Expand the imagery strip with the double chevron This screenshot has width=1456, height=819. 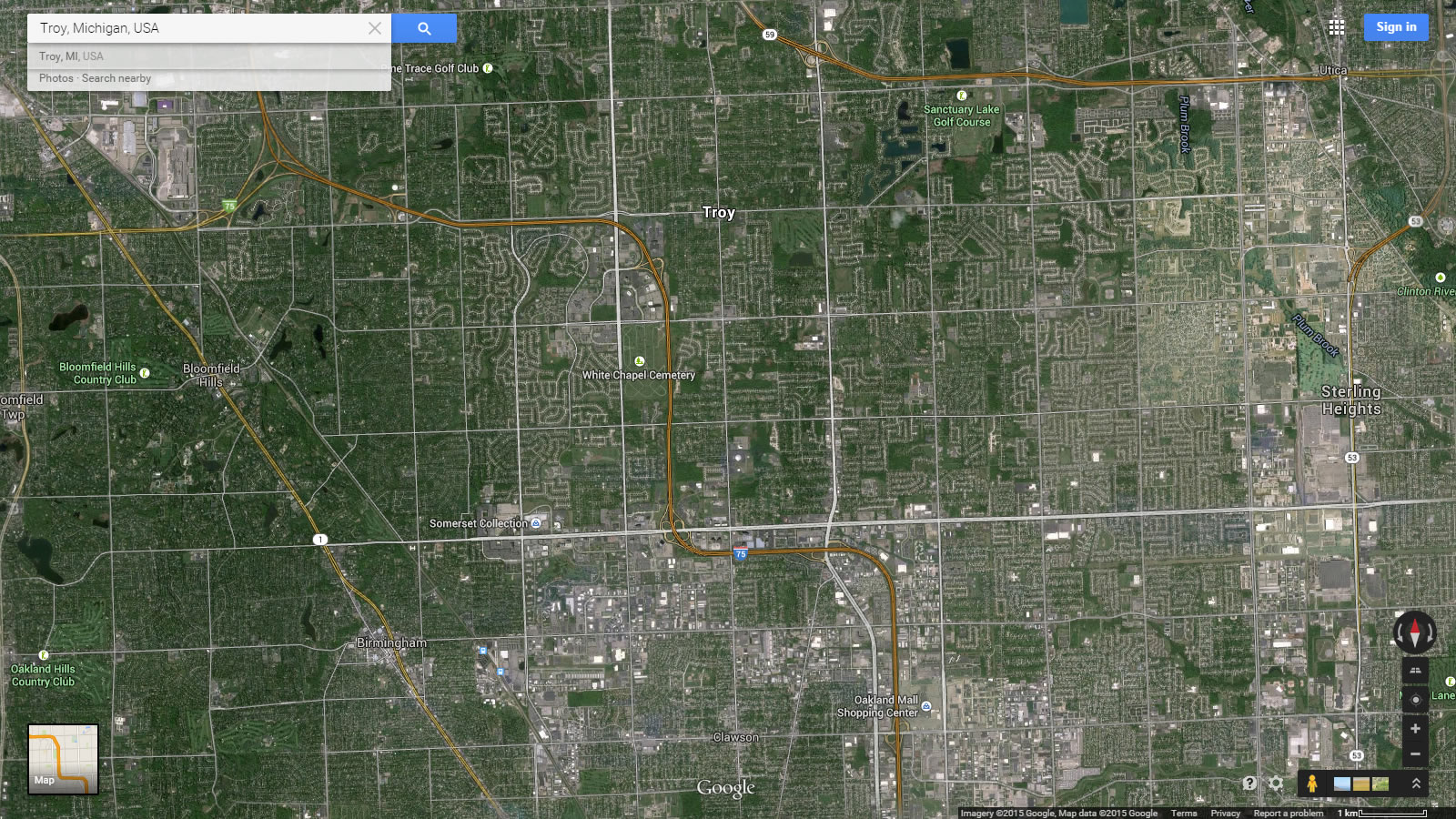[x=1416, y=783]
